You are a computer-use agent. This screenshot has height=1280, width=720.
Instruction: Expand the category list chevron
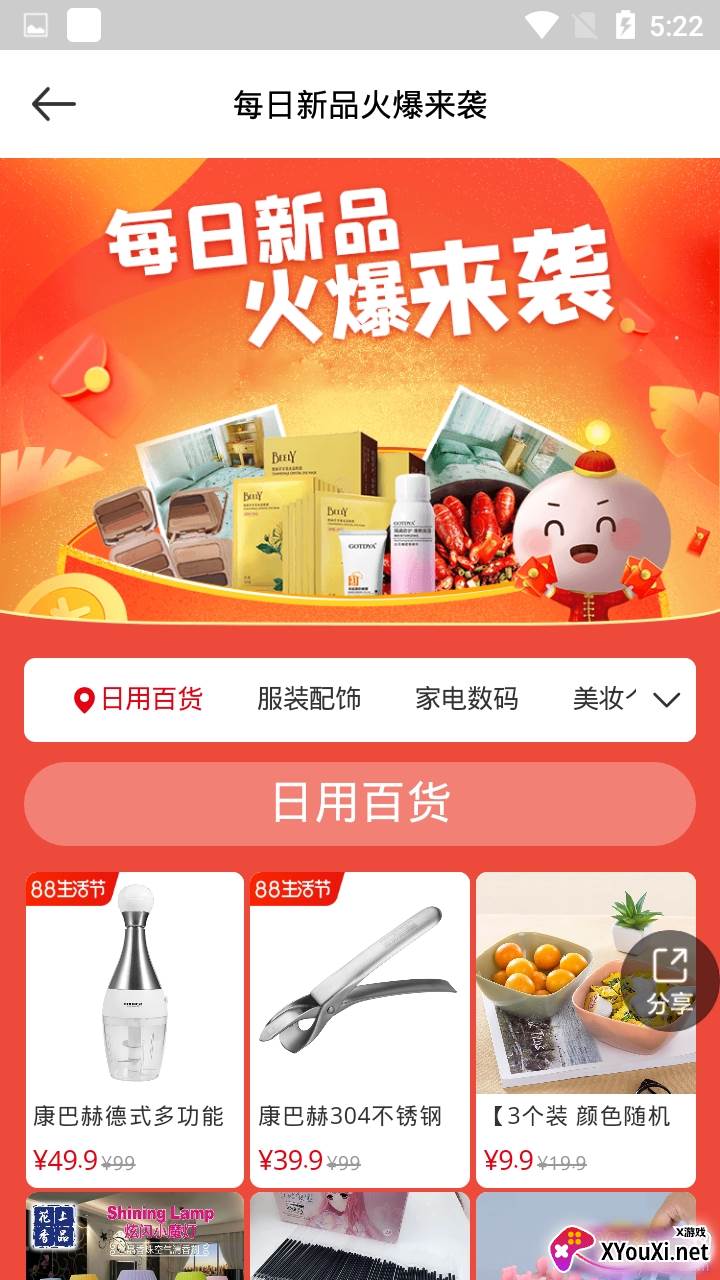tap(666, 700)
